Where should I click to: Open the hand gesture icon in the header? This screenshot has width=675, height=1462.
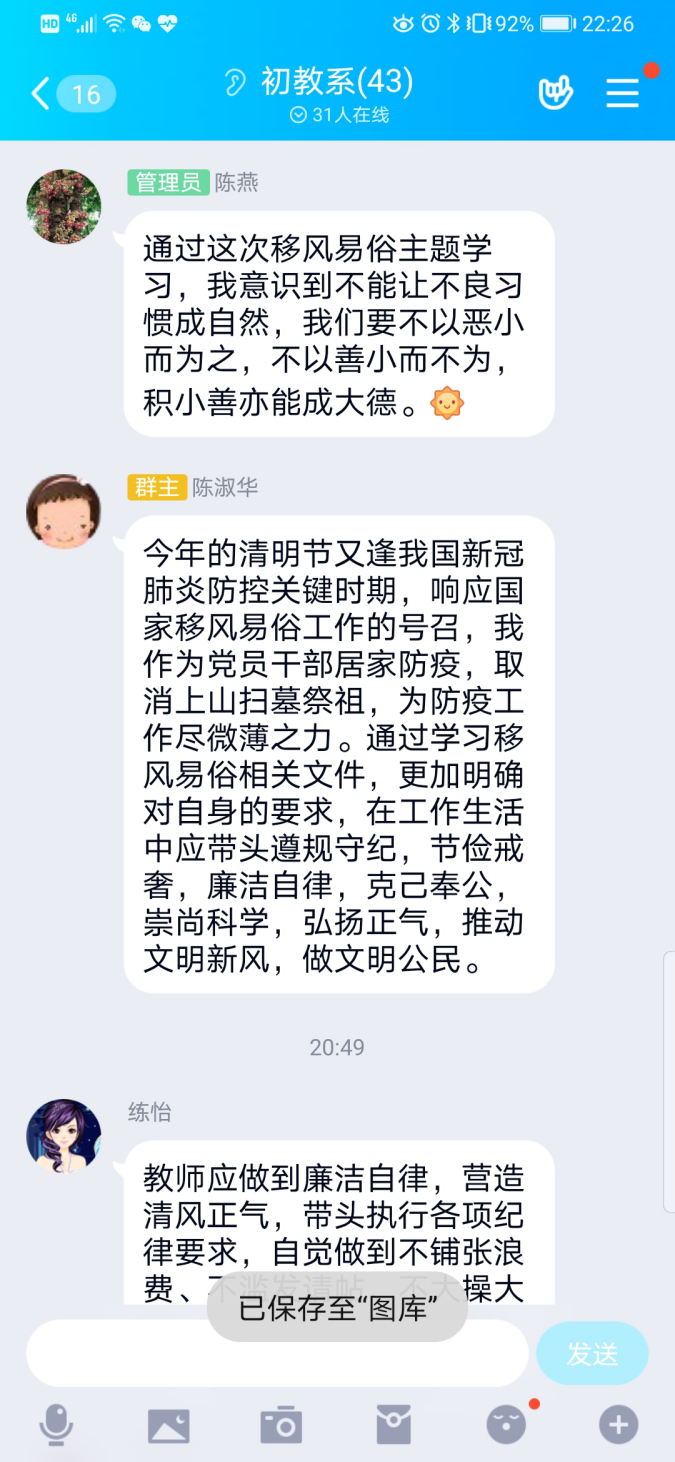[x=555, y=93]
